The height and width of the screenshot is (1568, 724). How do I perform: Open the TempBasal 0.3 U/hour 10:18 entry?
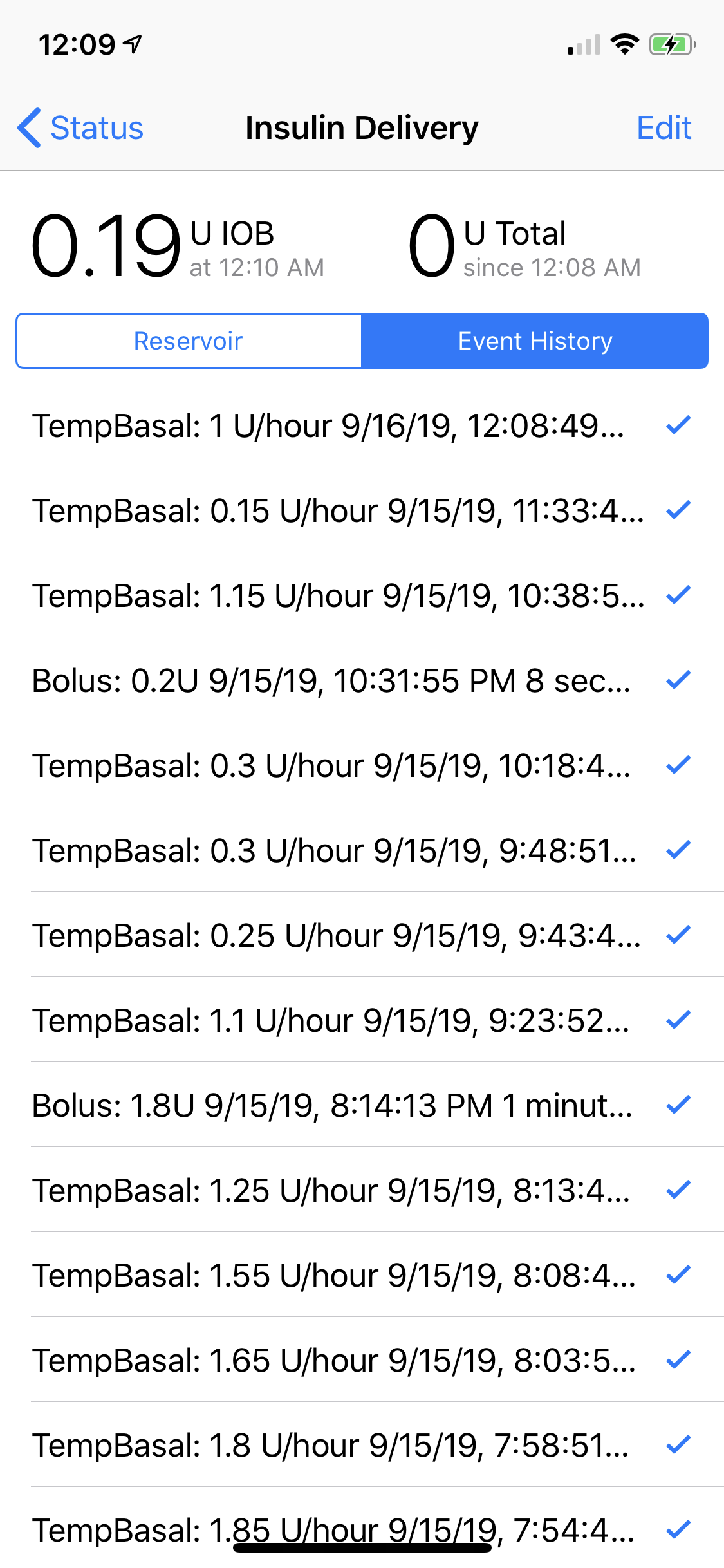pyautogui.click(x=331, y=766)
